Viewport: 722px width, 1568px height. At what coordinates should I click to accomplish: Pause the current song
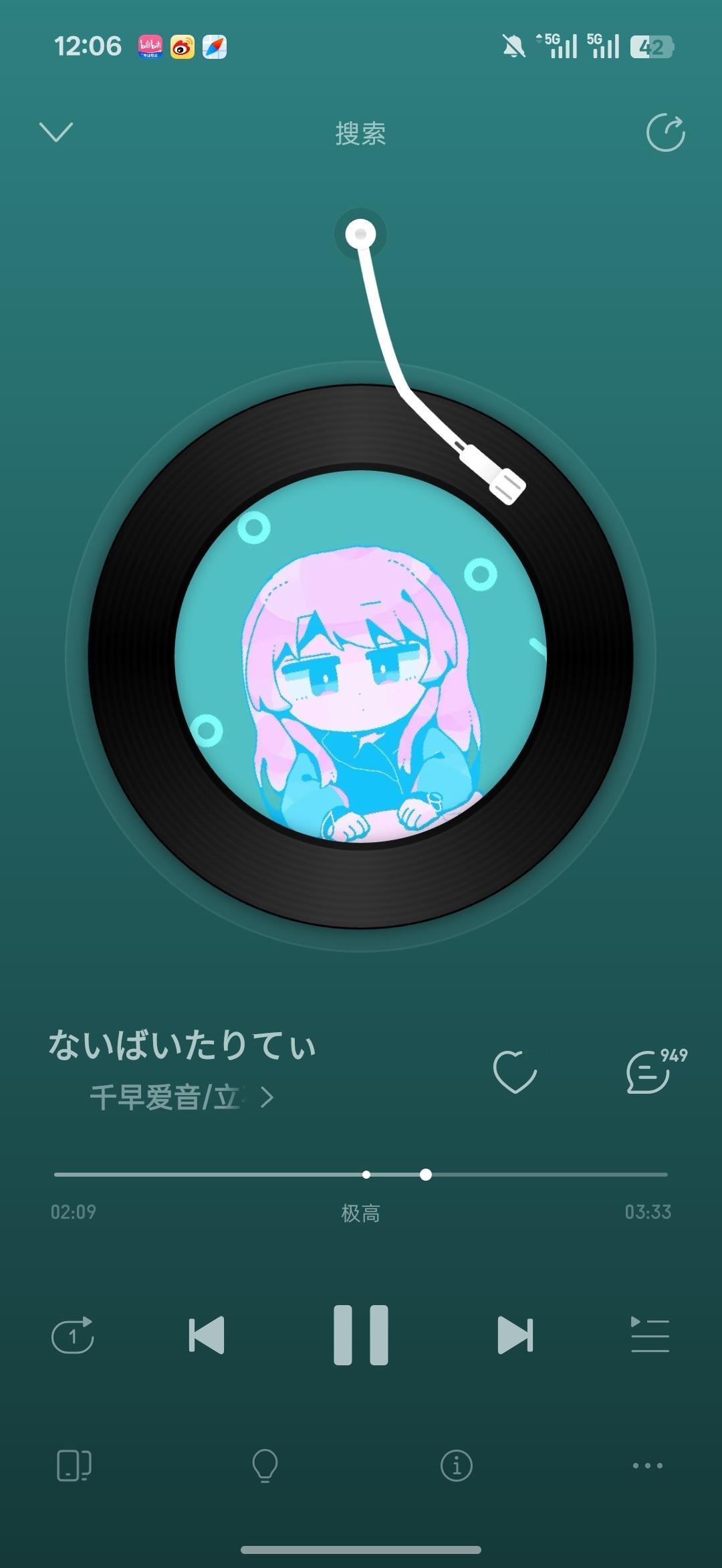361,1335
